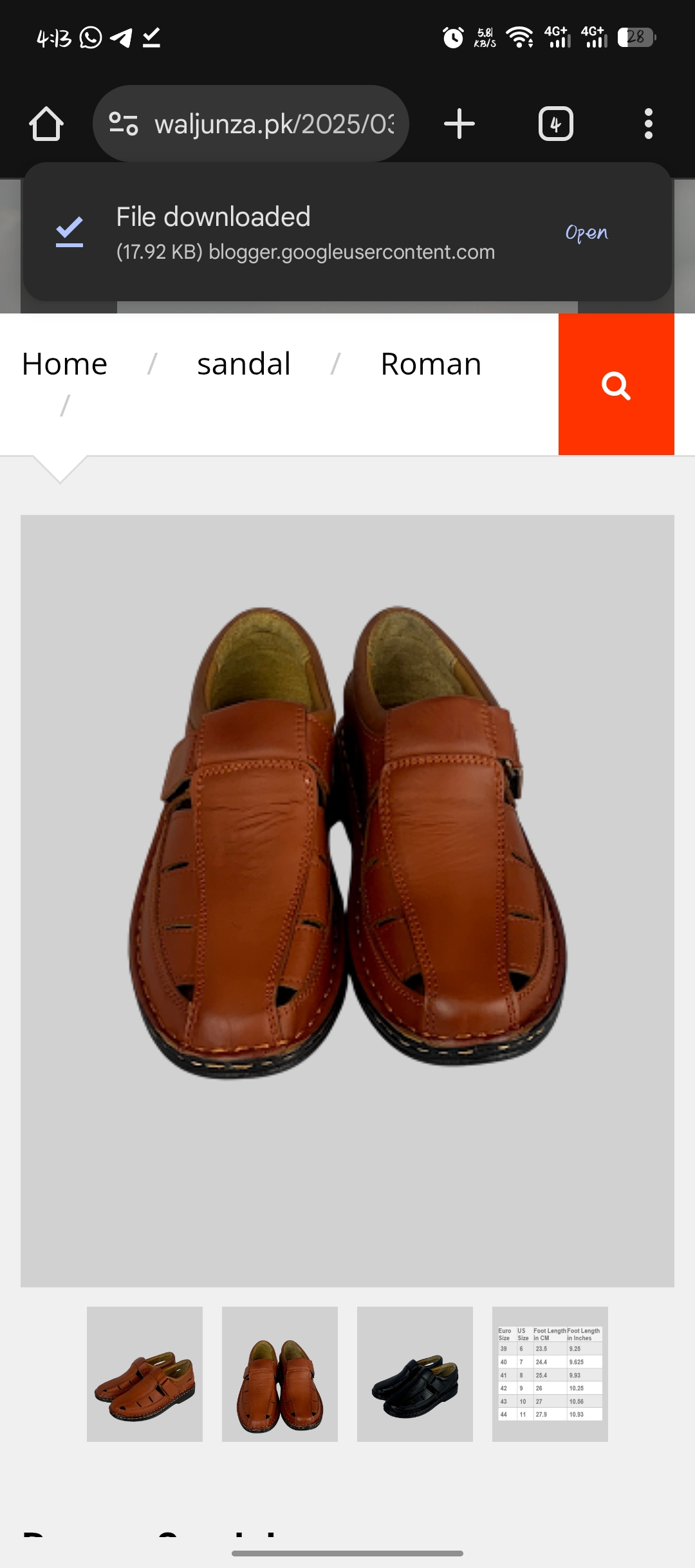695x1568 pixels.
Task: Tap the alarm clock status bar icon
Action: tap(452, 37)
